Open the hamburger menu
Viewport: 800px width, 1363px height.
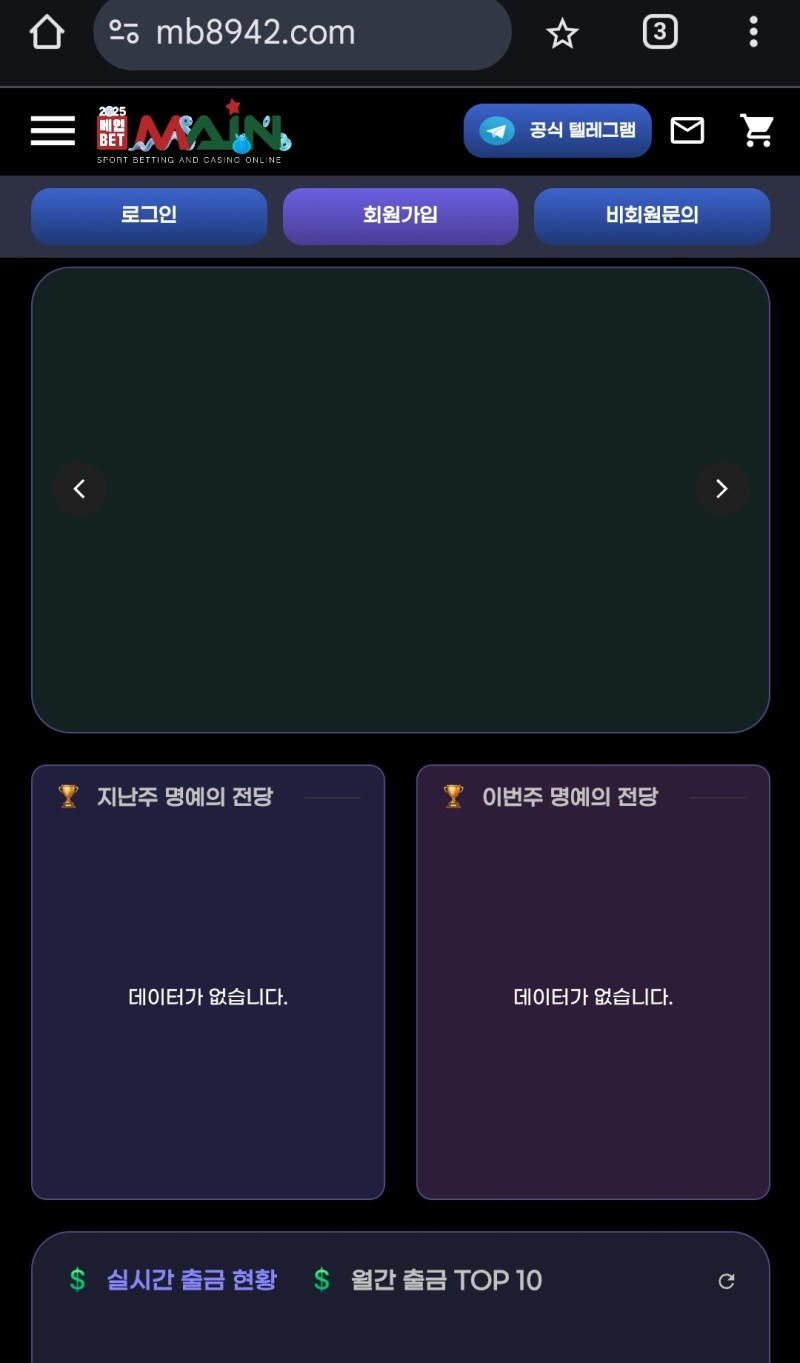pyautogui.click(x=52, y=131)
